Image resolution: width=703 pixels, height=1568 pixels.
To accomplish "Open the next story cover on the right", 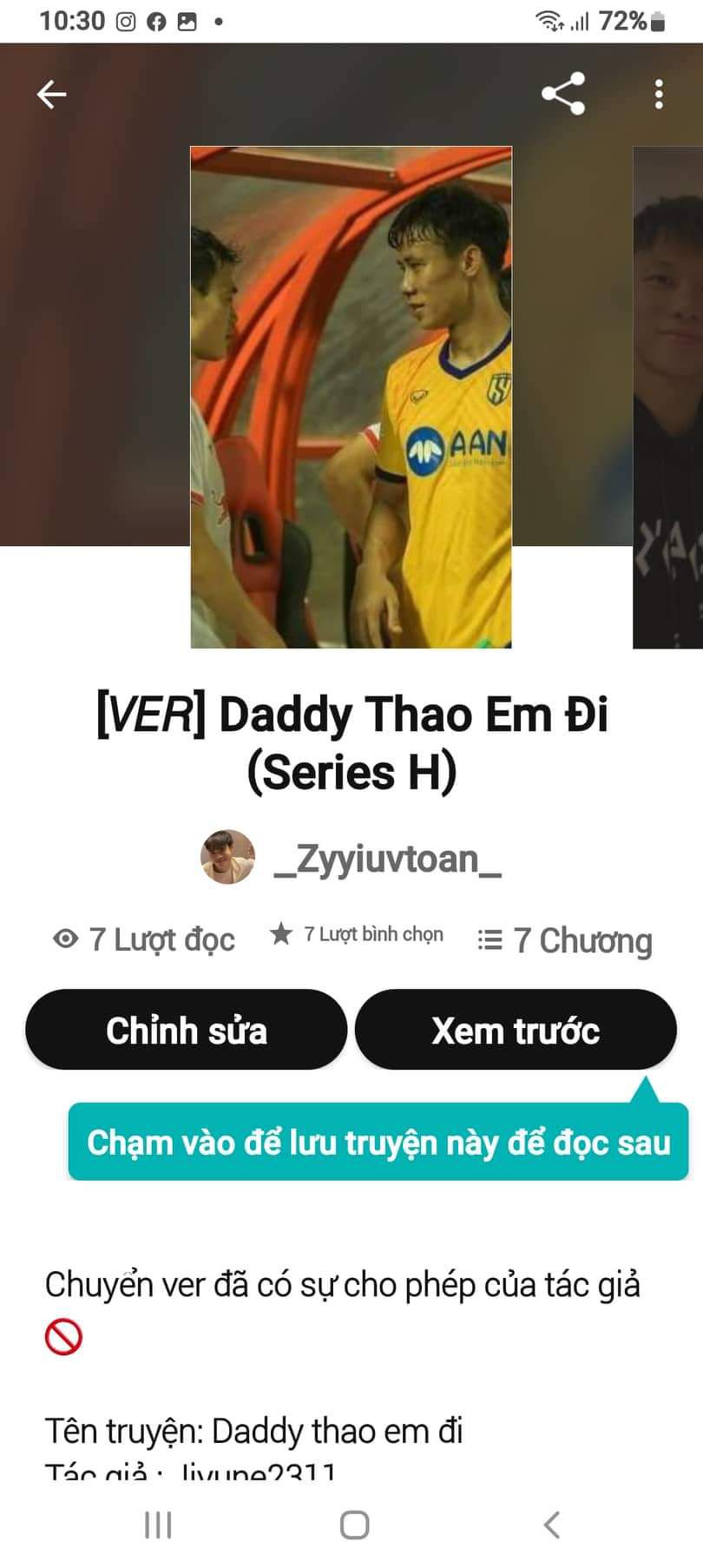I will point(668,398).
